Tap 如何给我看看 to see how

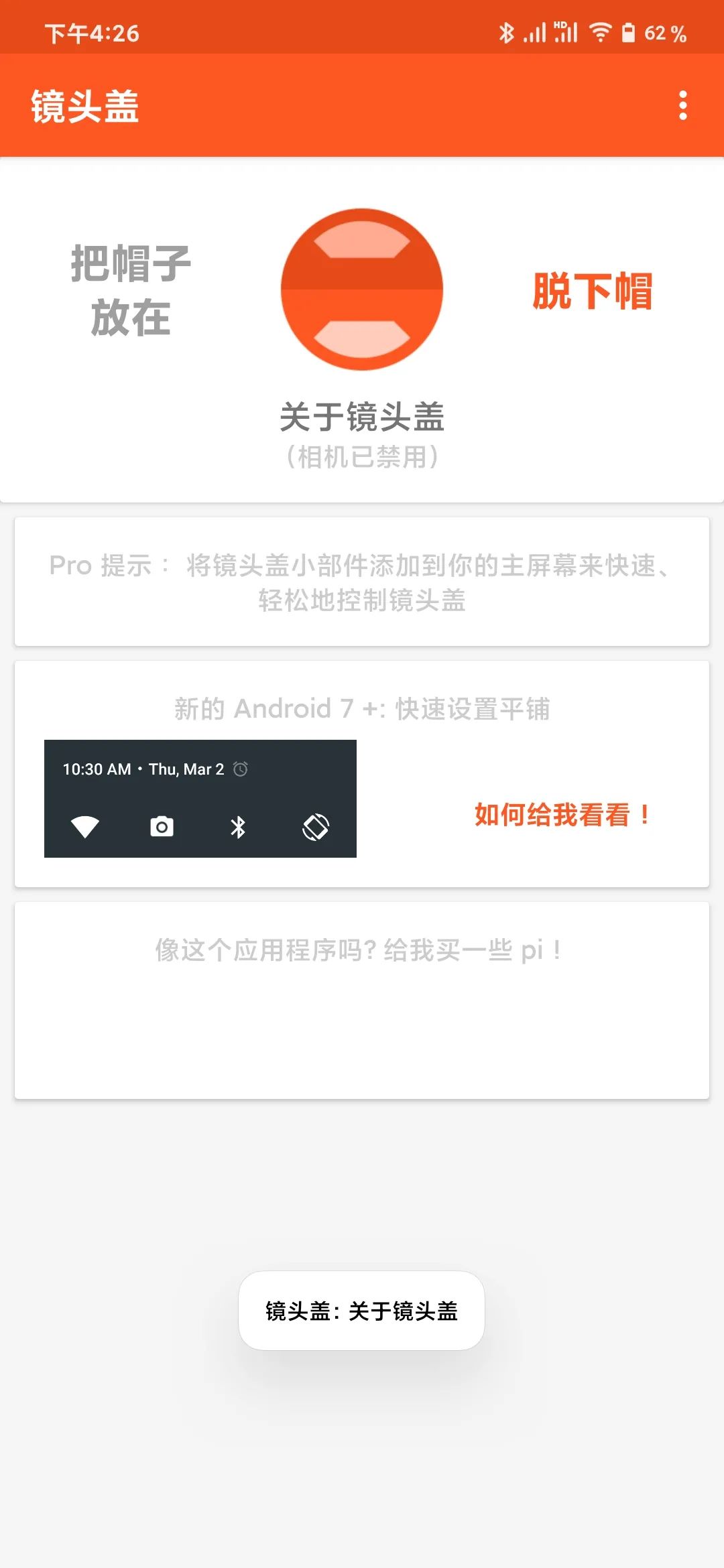pyautogui.click(x=562, y=815)
